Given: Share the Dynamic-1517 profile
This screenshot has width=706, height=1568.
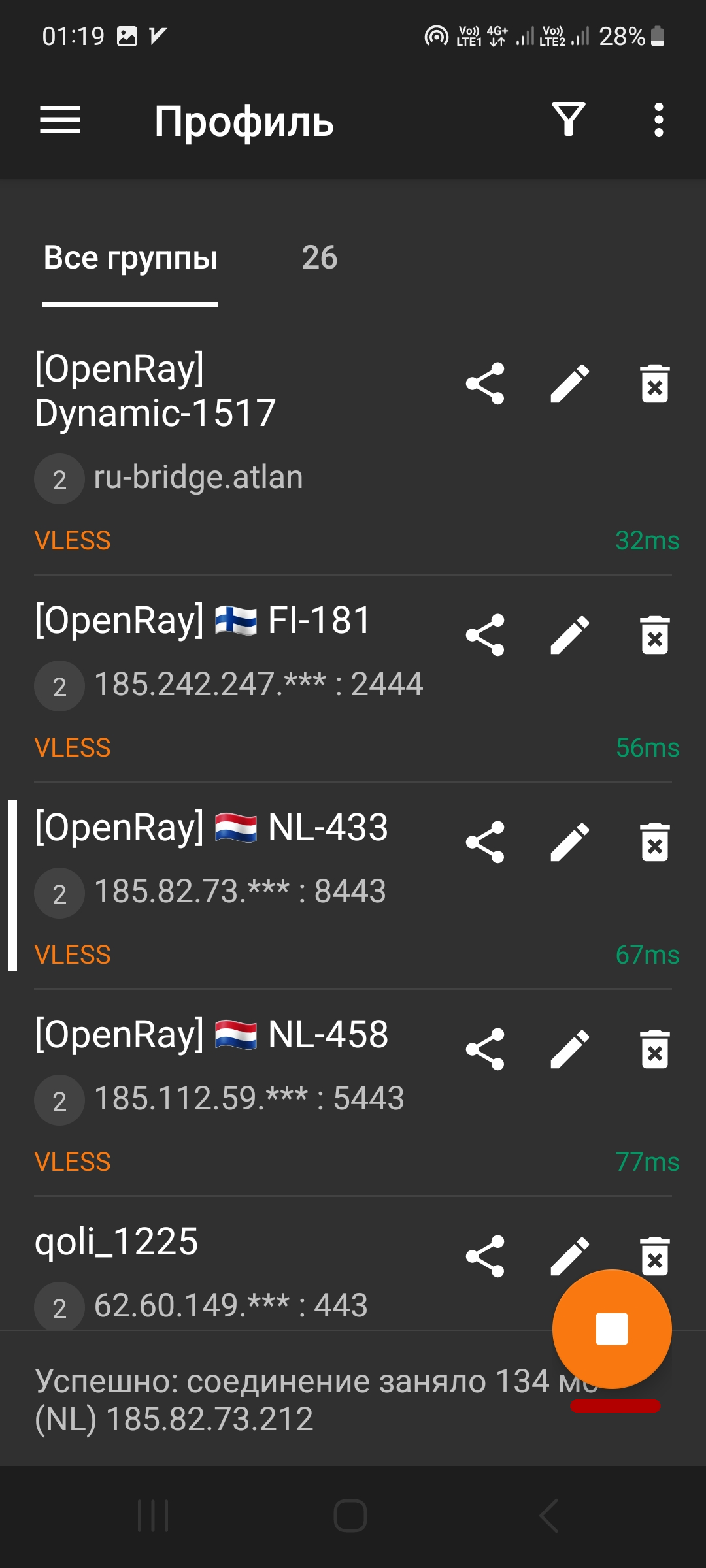Looking at the screenshot, I should pos(485,384).
